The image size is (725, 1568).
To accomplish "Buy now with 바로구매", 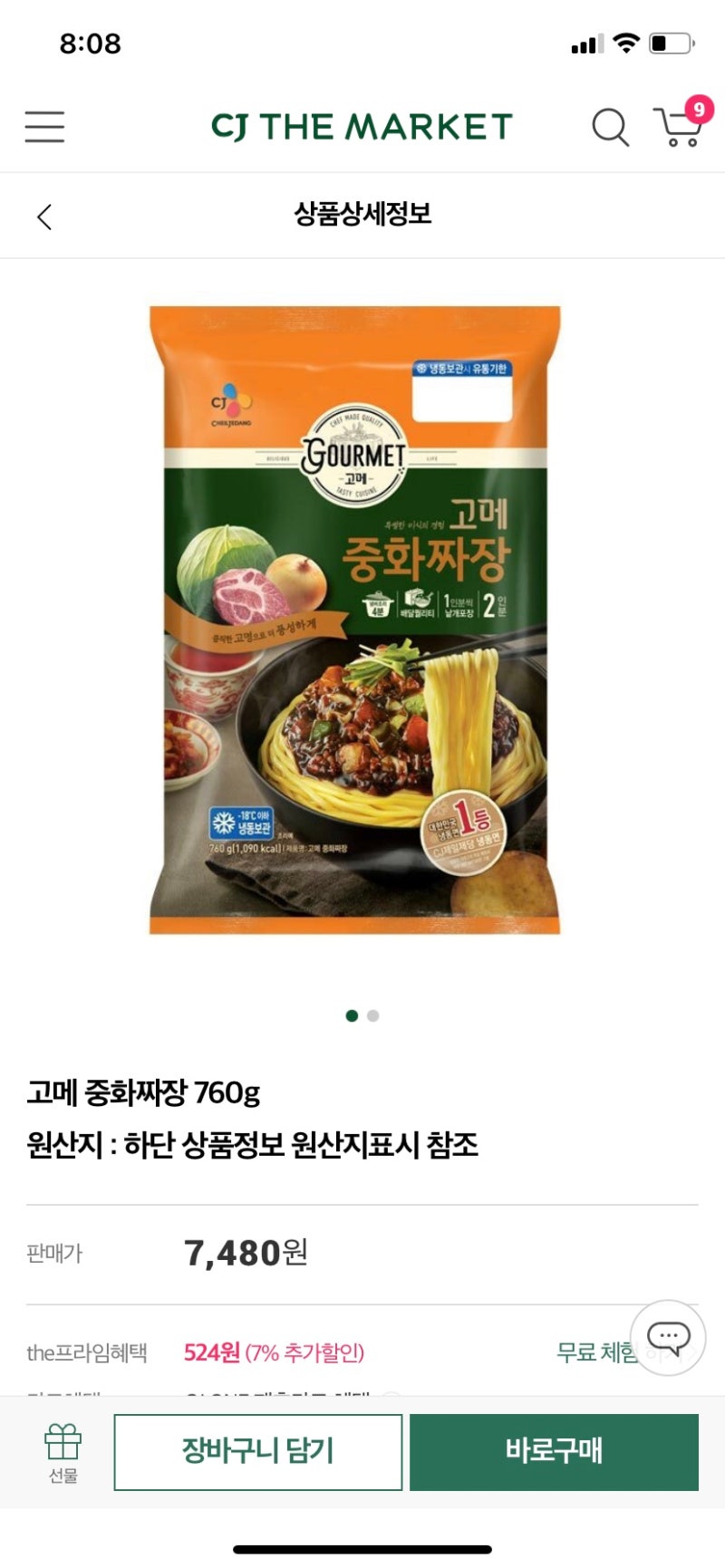I will tap(554, 1451).
